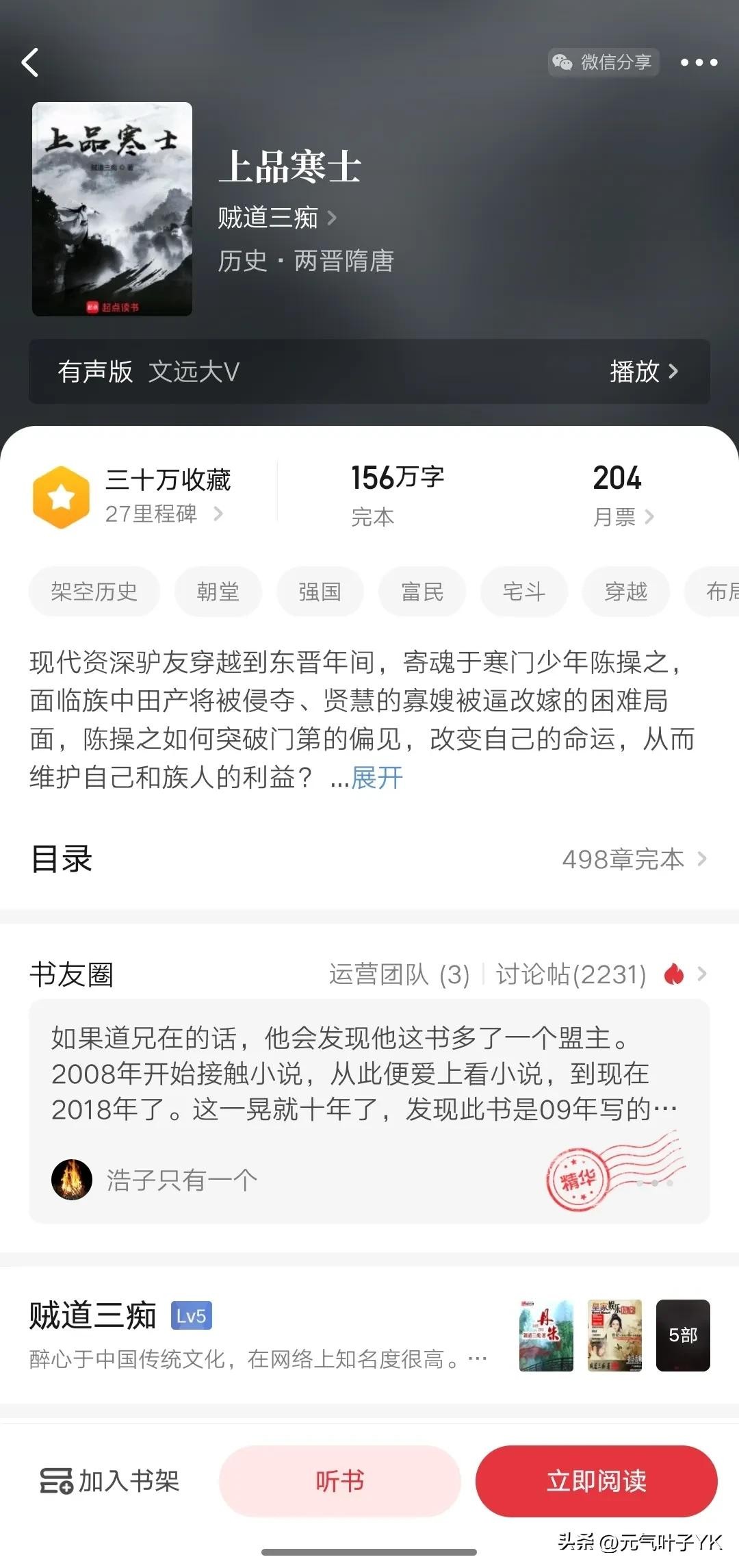This screenshot has width=739, height=1568.
Task: Open 书友圈 discussion posts
Action: tap(571, 974)
